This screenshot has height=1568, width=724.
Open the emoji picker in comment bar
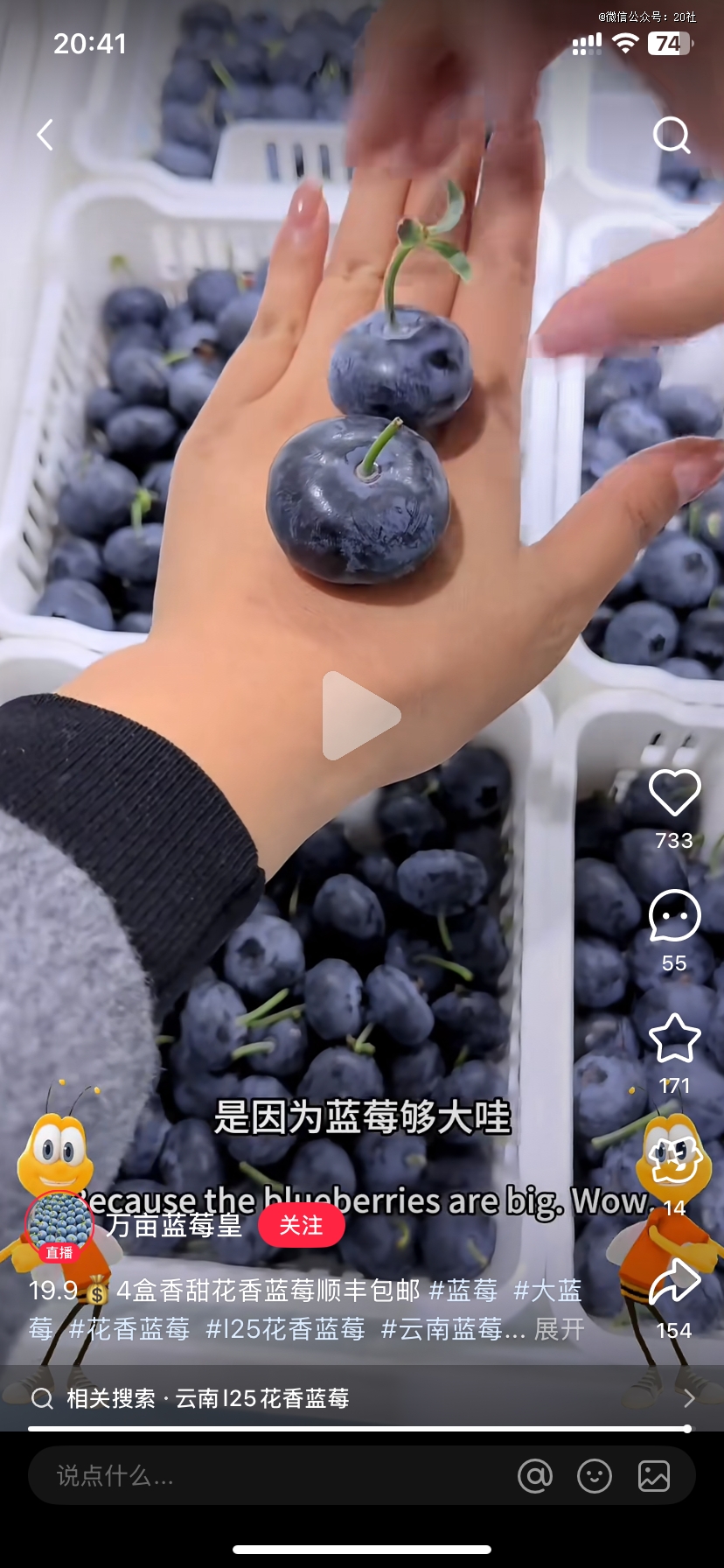coord(595,1476)
